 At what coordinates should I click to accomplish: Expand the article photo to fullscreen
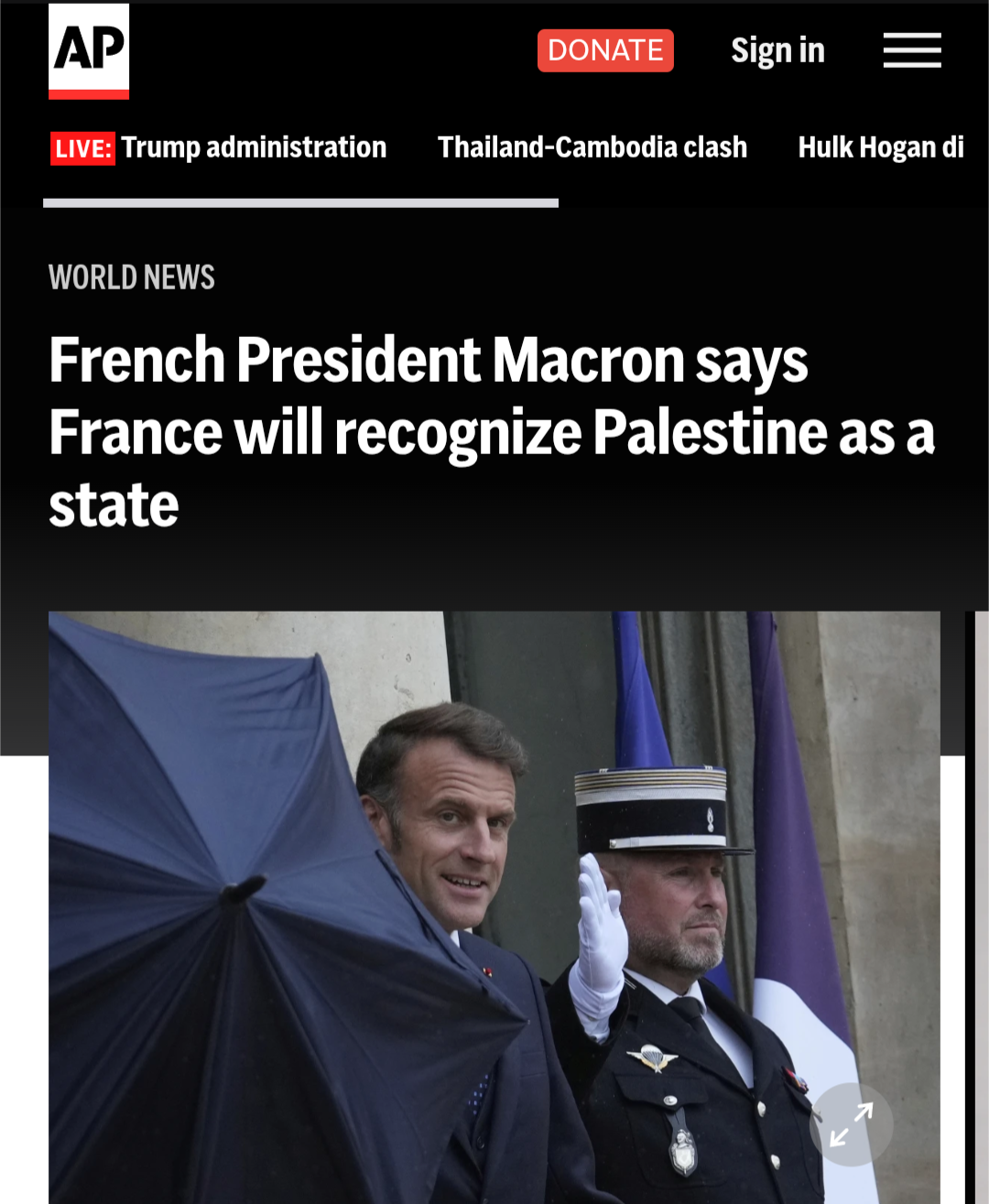coord(851,1124)
